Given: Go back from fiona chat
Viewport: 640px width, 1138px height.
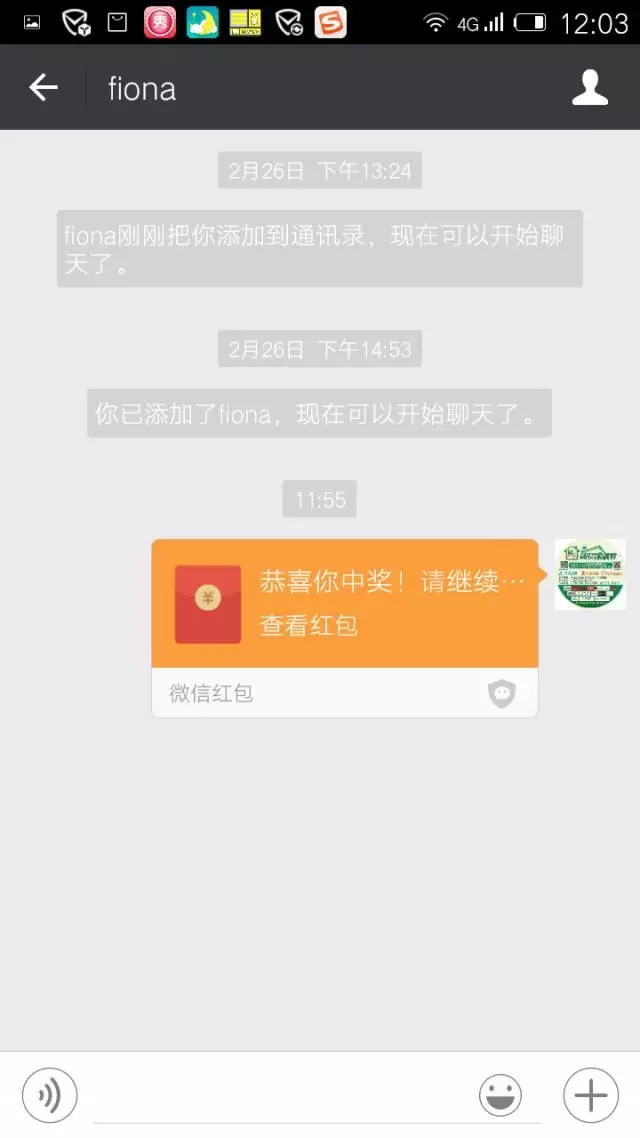Looking at the screenshot, I should tap(43, 88).
